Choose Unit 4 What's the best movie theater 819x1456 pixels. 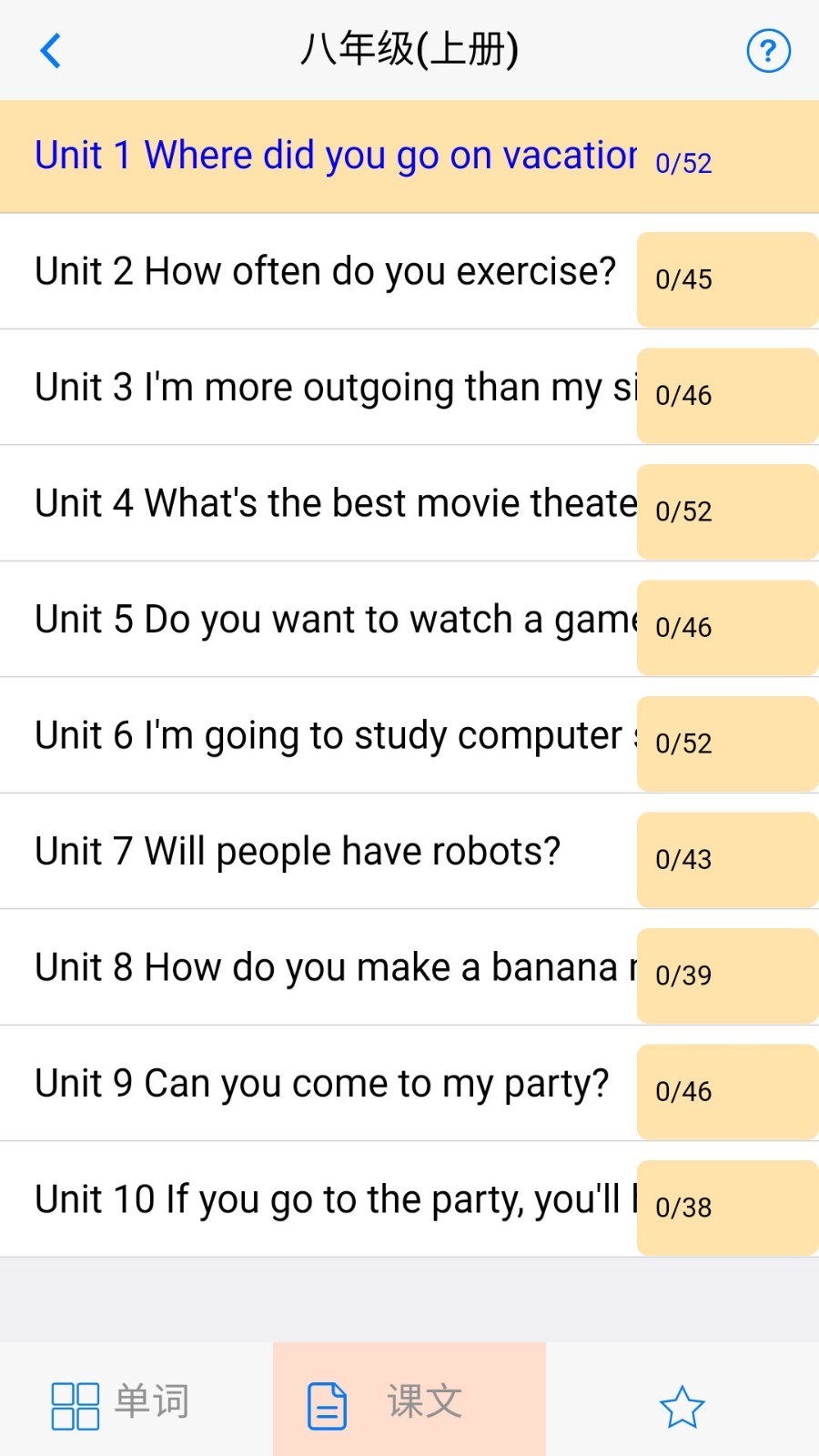pos(335,503)
